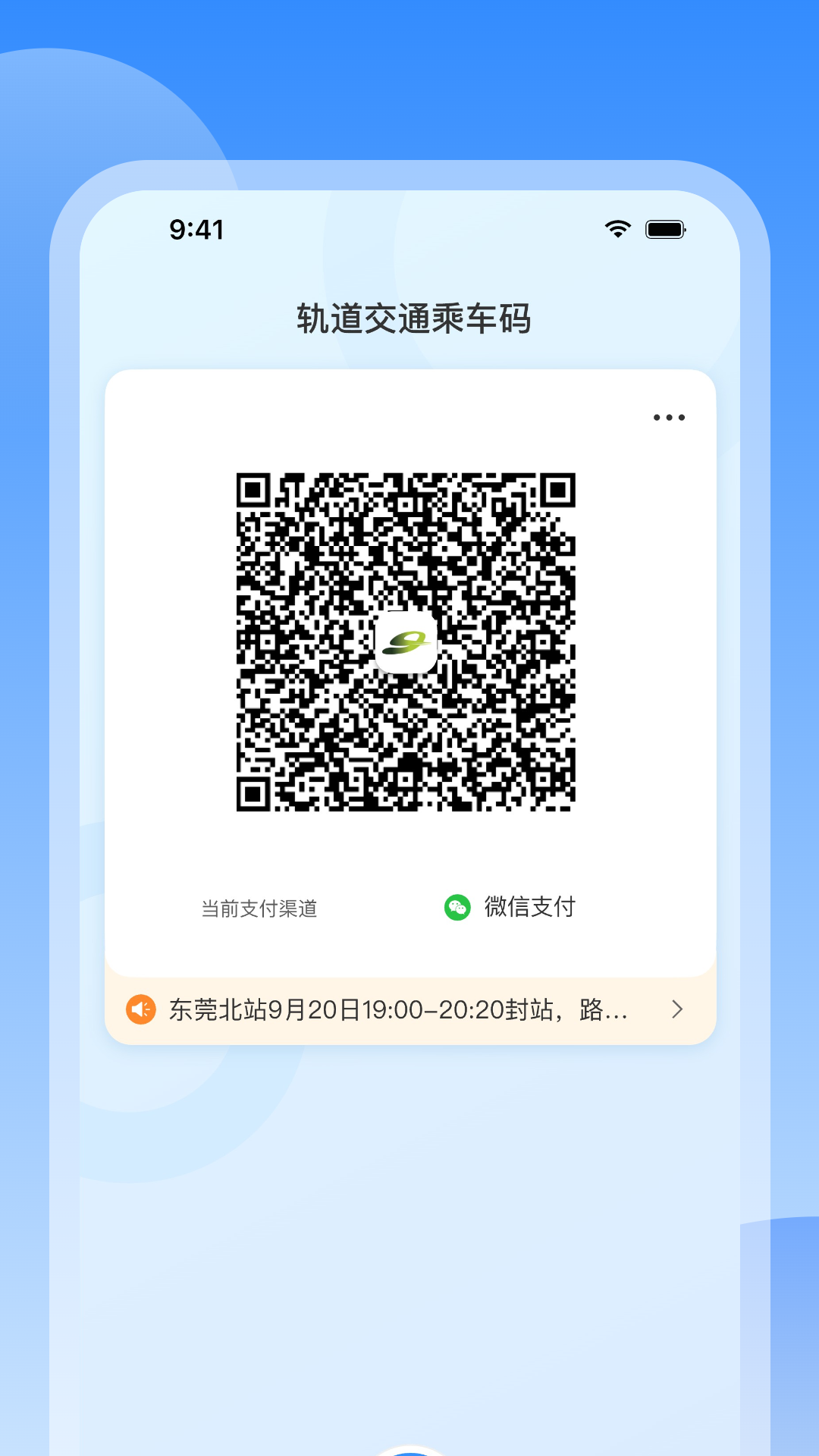The height and width of the screenshot is (1456, 819).
Task: Open payment channel options via 微信支付
Action: (x=530, y=905)
